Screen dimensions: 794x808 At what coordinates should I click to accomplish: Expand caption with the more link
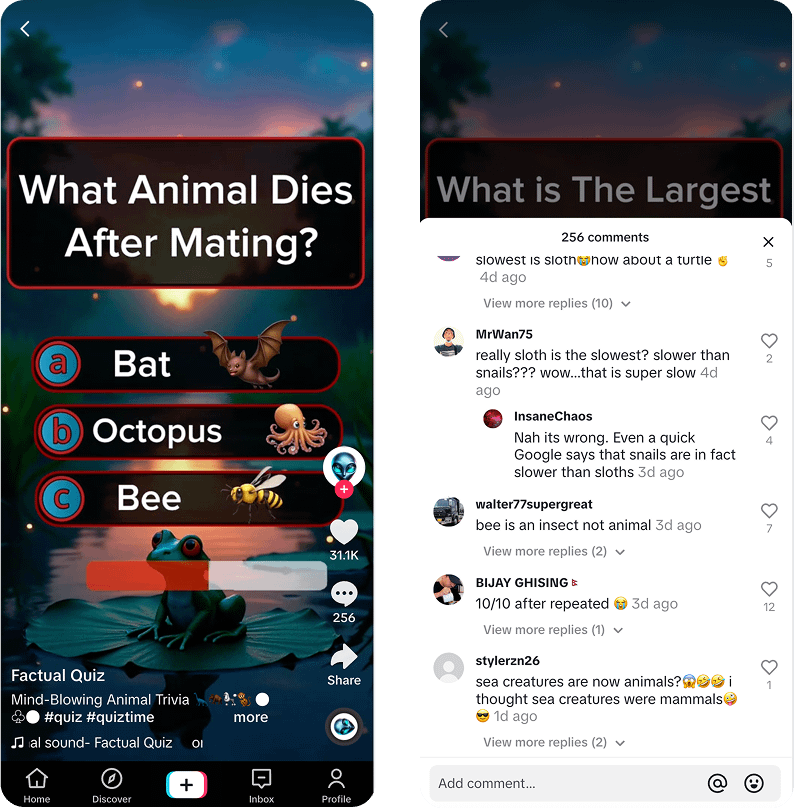click(x=251, y=717)
